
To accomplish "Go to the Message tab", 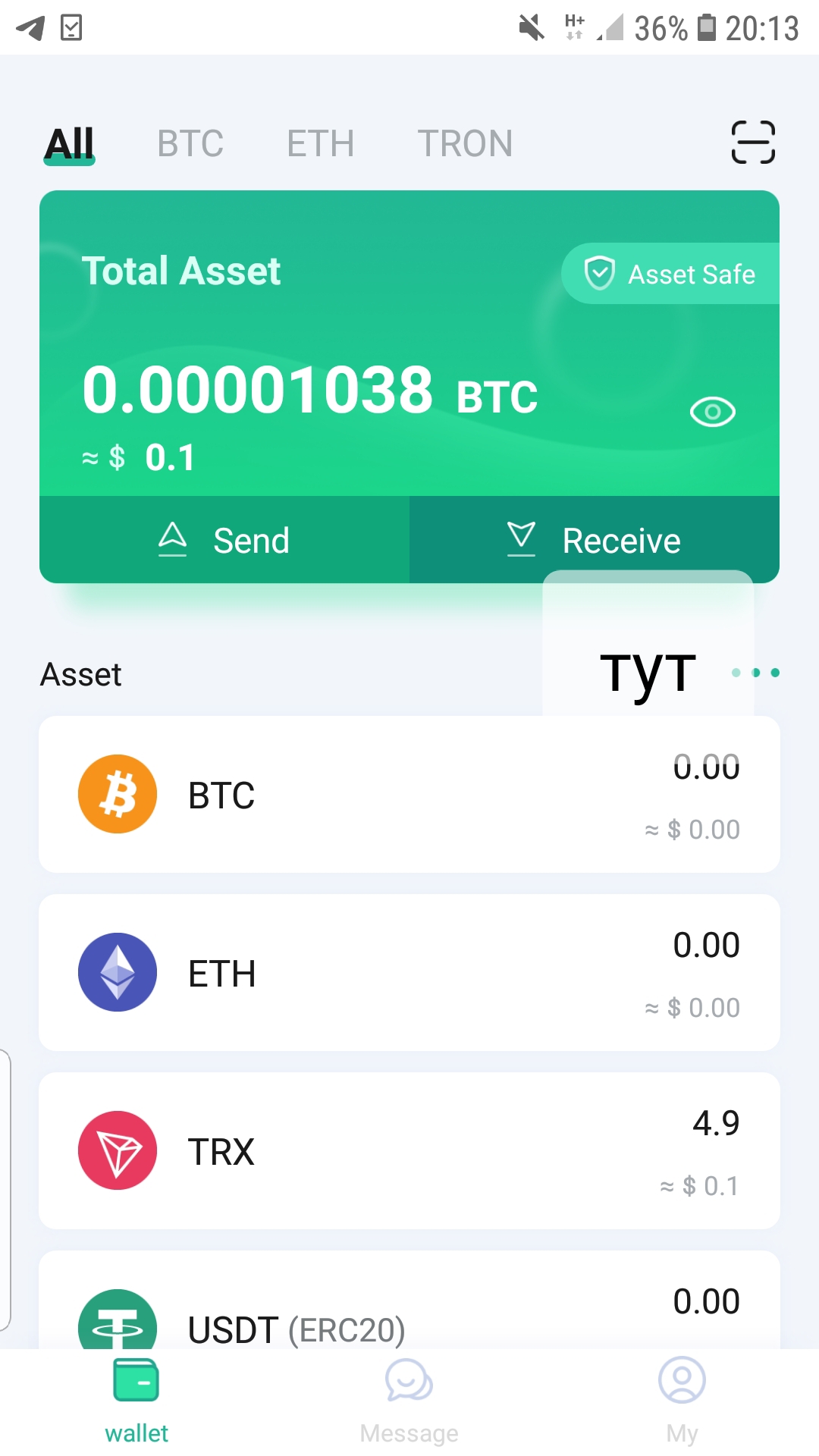I will pos(409,1401).
